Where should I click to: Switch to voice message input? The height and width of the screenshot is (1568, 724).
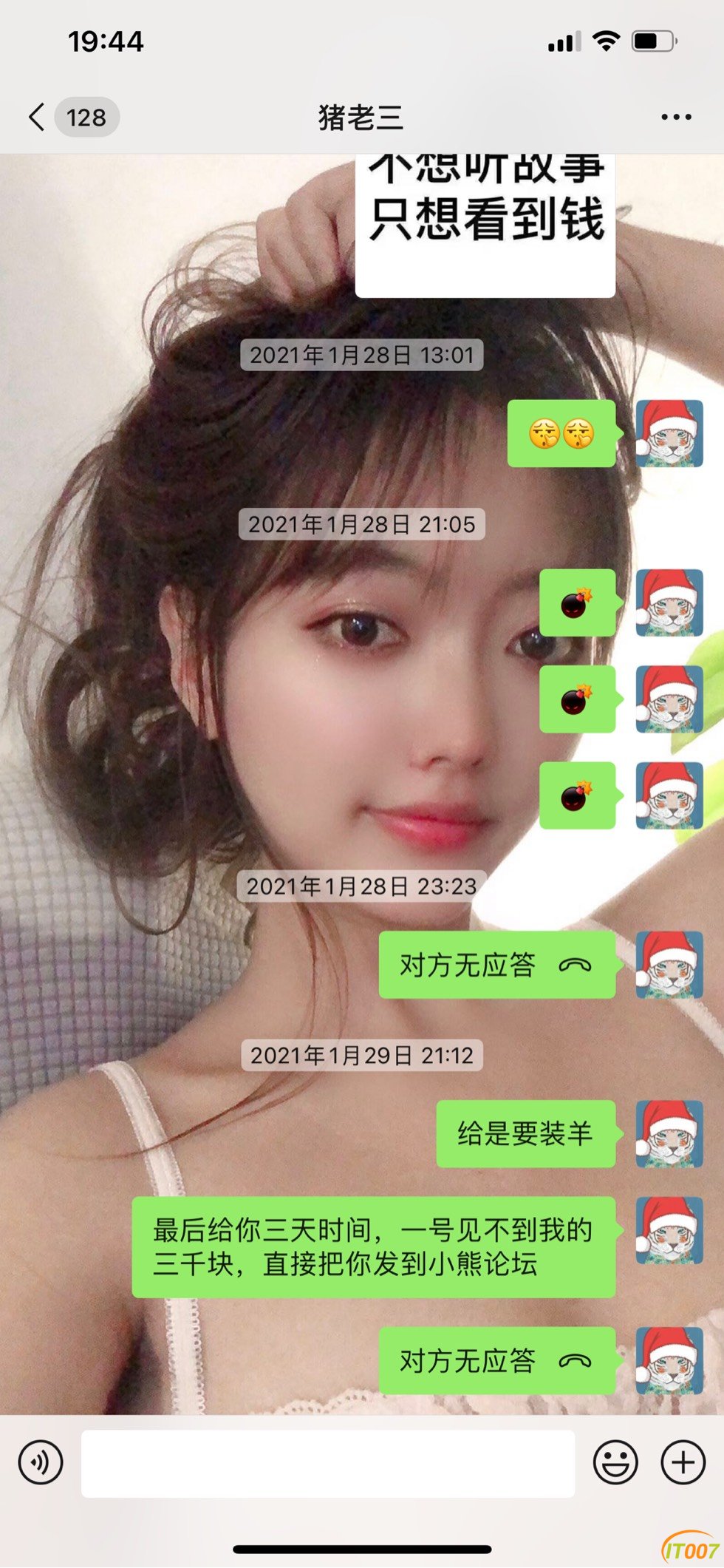pyautogui.click(x=41, y=1462)
